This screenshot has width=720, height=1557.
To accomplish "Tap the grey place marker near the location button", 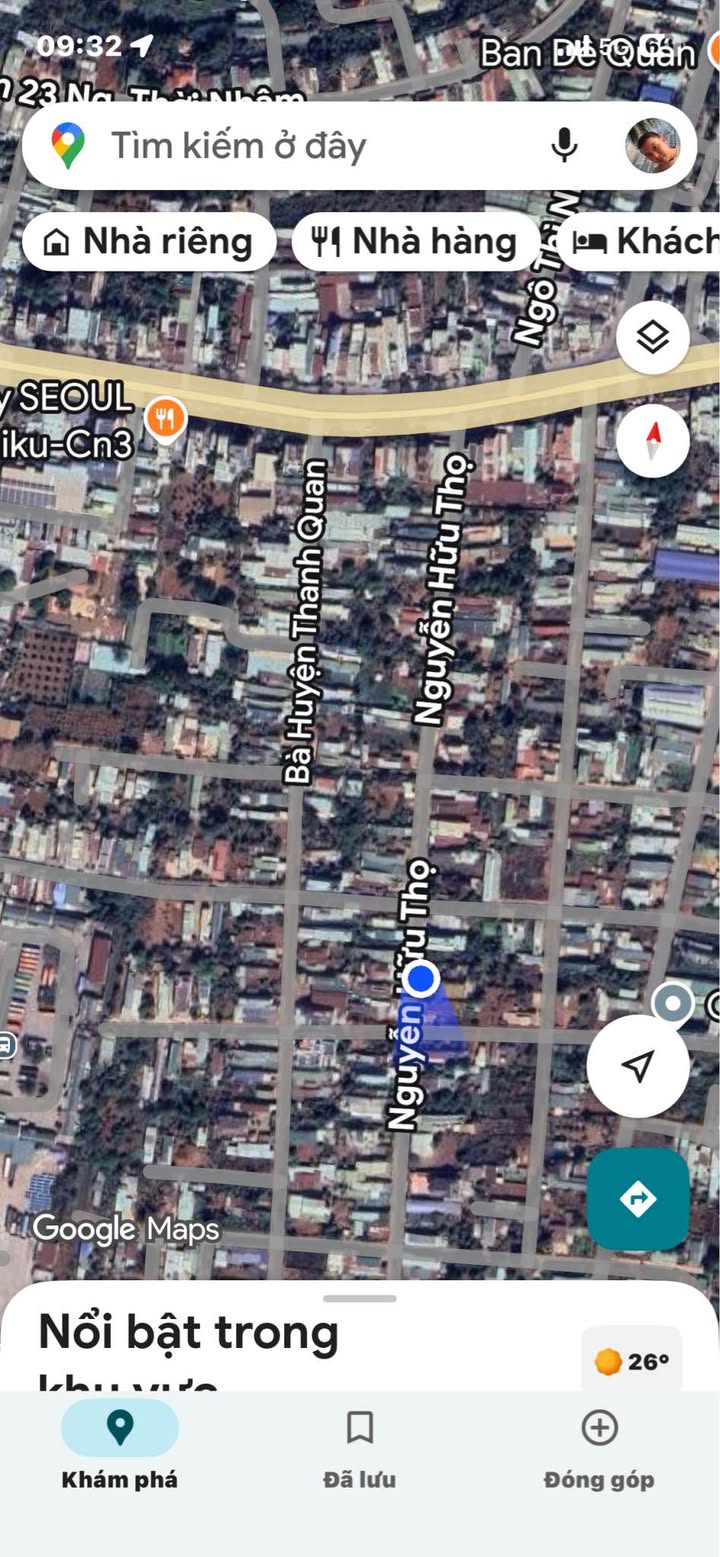I will click(673, 1003).
